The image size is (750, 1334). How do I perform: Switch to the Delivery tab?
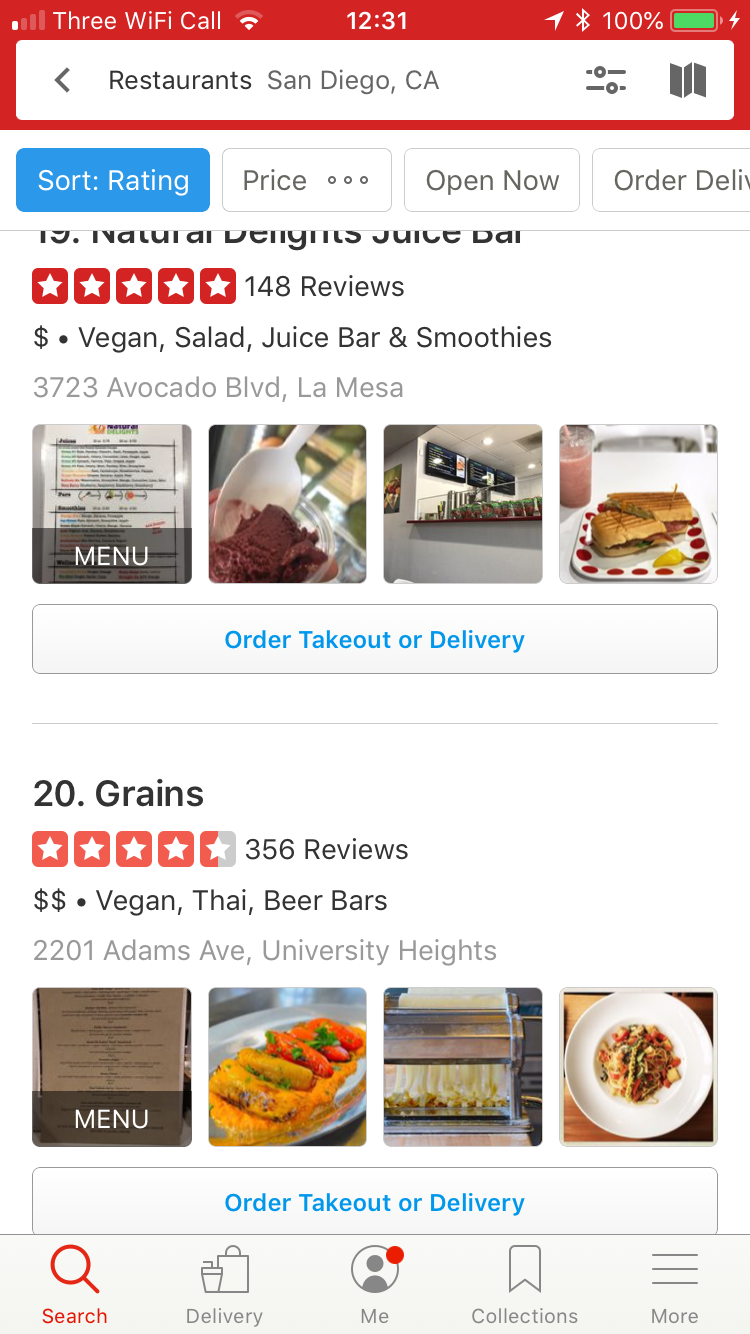click(224, 1286)
